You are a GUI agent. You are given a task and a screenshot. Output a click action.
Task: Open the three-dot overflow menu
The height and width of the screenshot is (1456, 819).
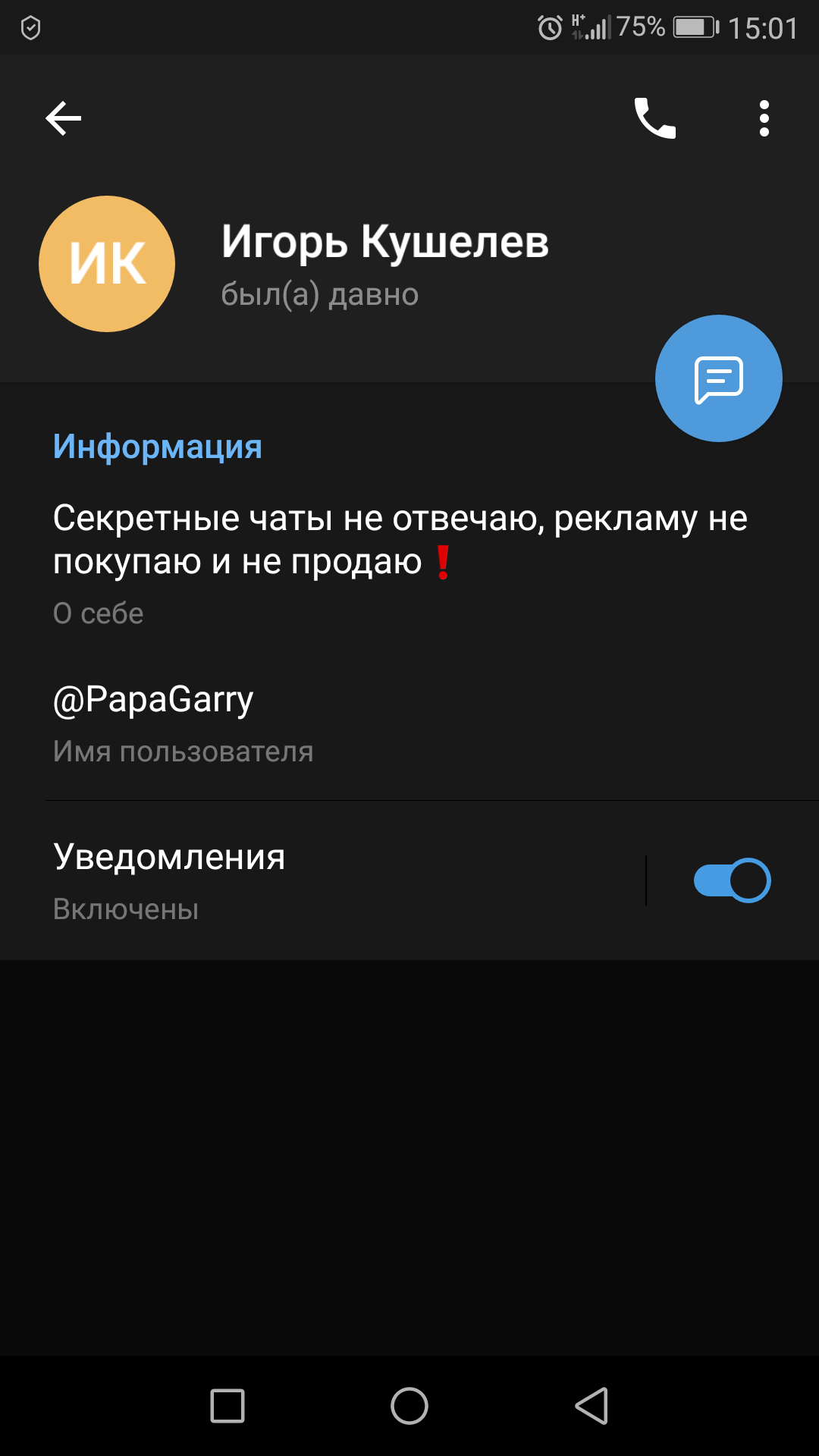coord(764,118)
